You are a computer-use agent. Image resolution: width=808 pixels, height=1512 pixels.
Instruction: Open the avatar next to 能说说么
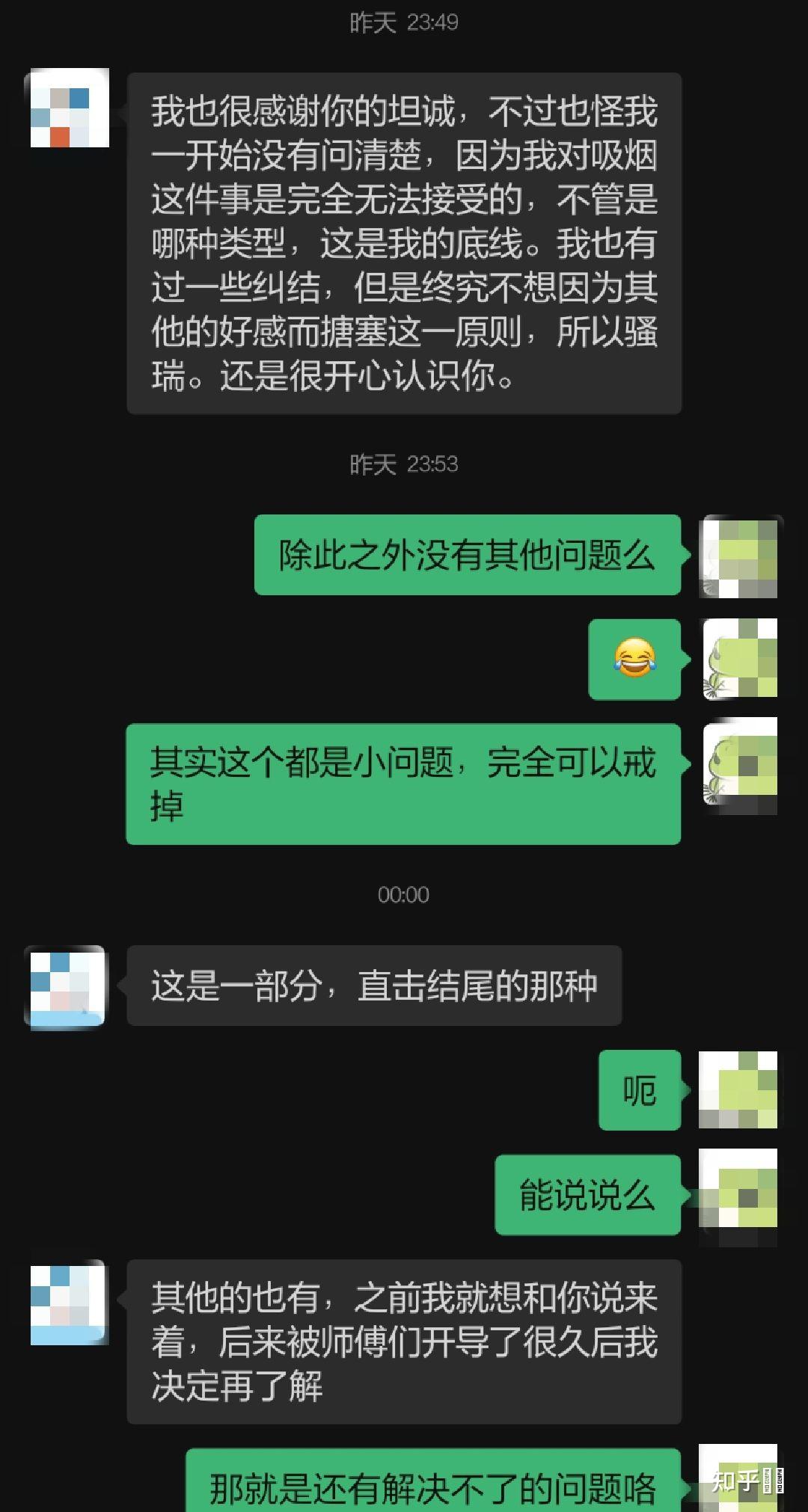(738, 1194)
